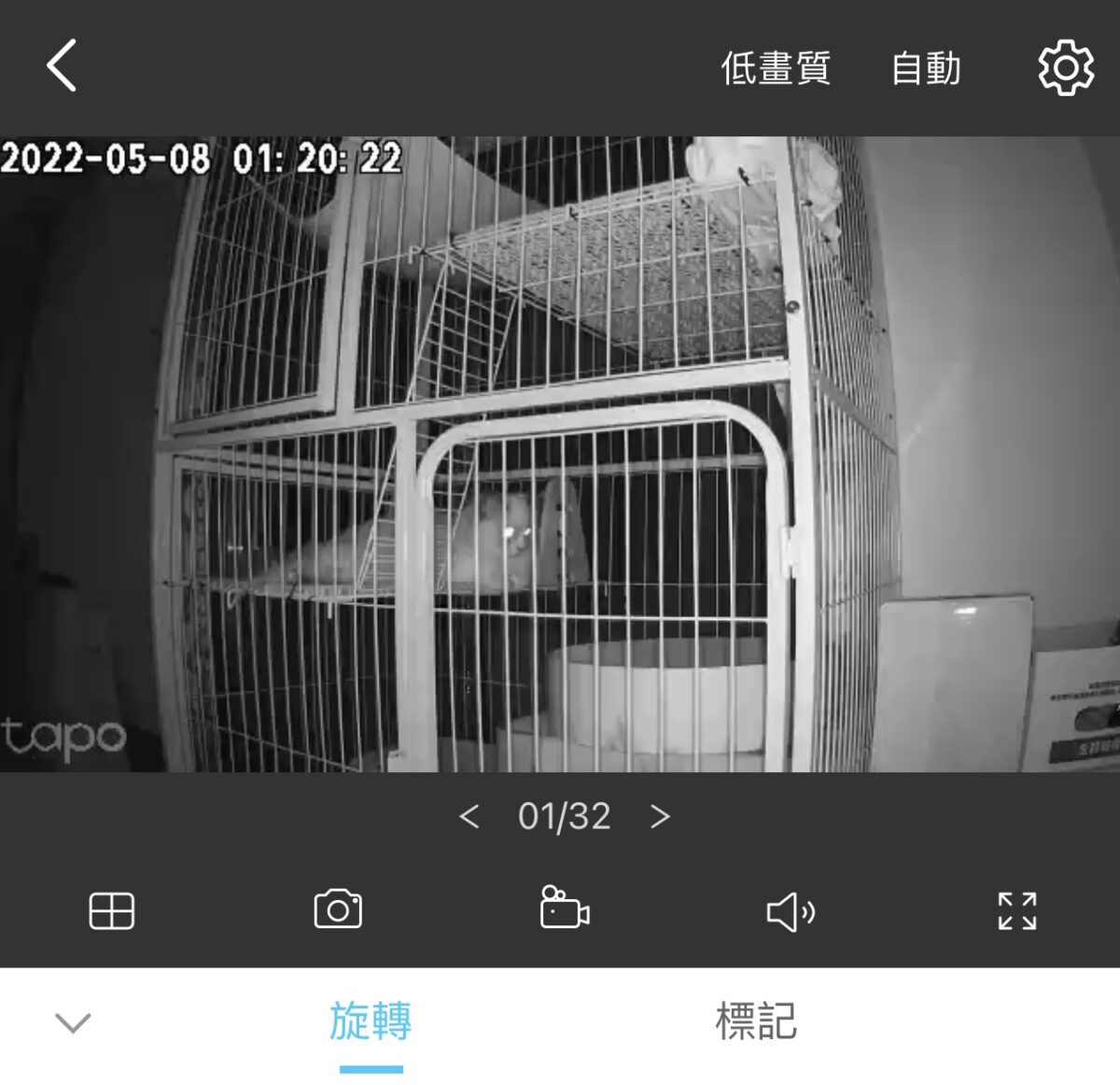
Task: Open the multi-camera grid view
Action: tap(112, 910)
